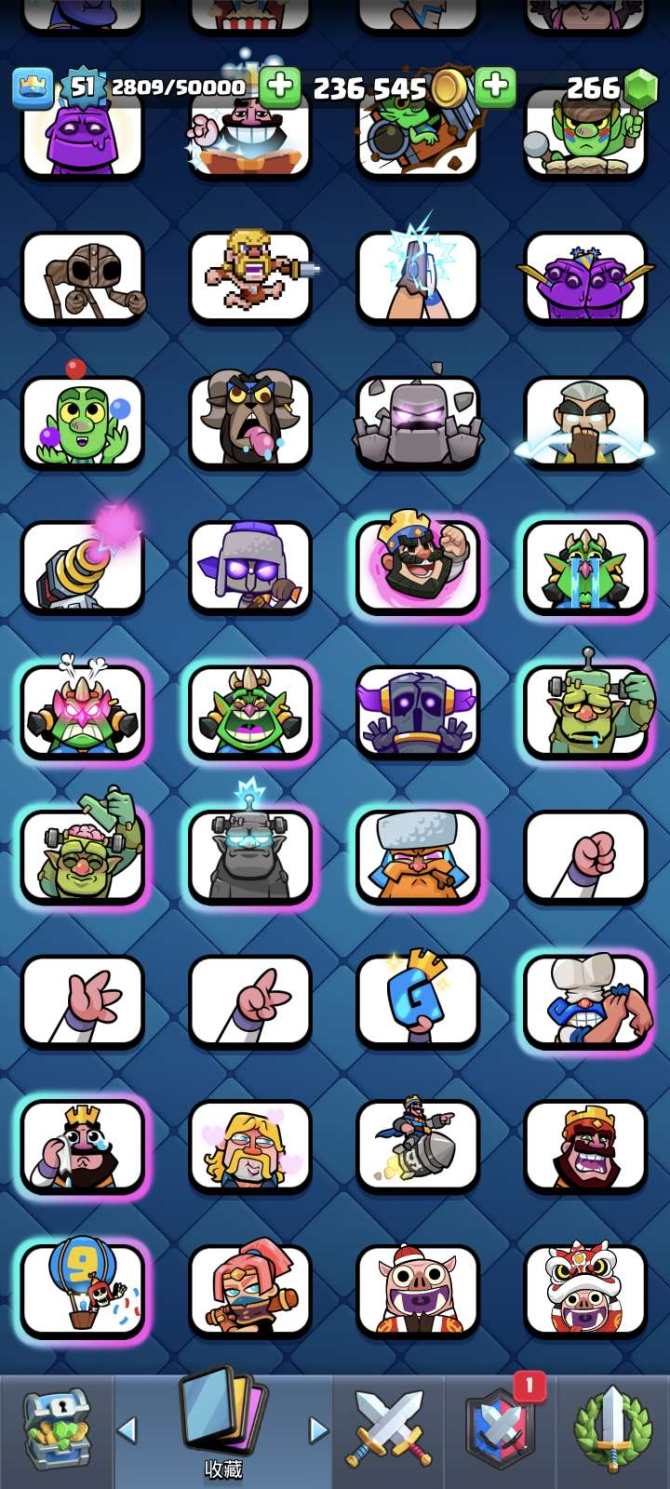Tap the green plus to add gold

(x=495, y=87)
